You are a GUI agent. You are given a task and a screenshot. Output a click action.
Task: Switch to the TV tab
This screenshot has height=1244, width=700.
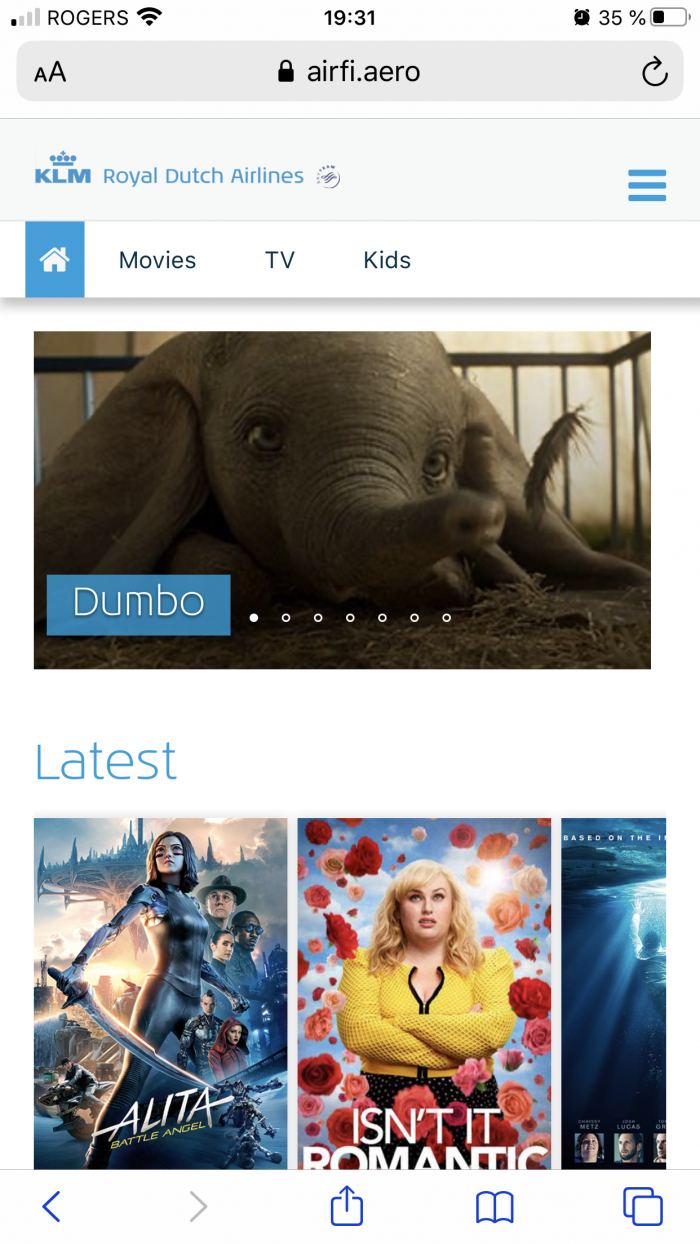point(280,260)
